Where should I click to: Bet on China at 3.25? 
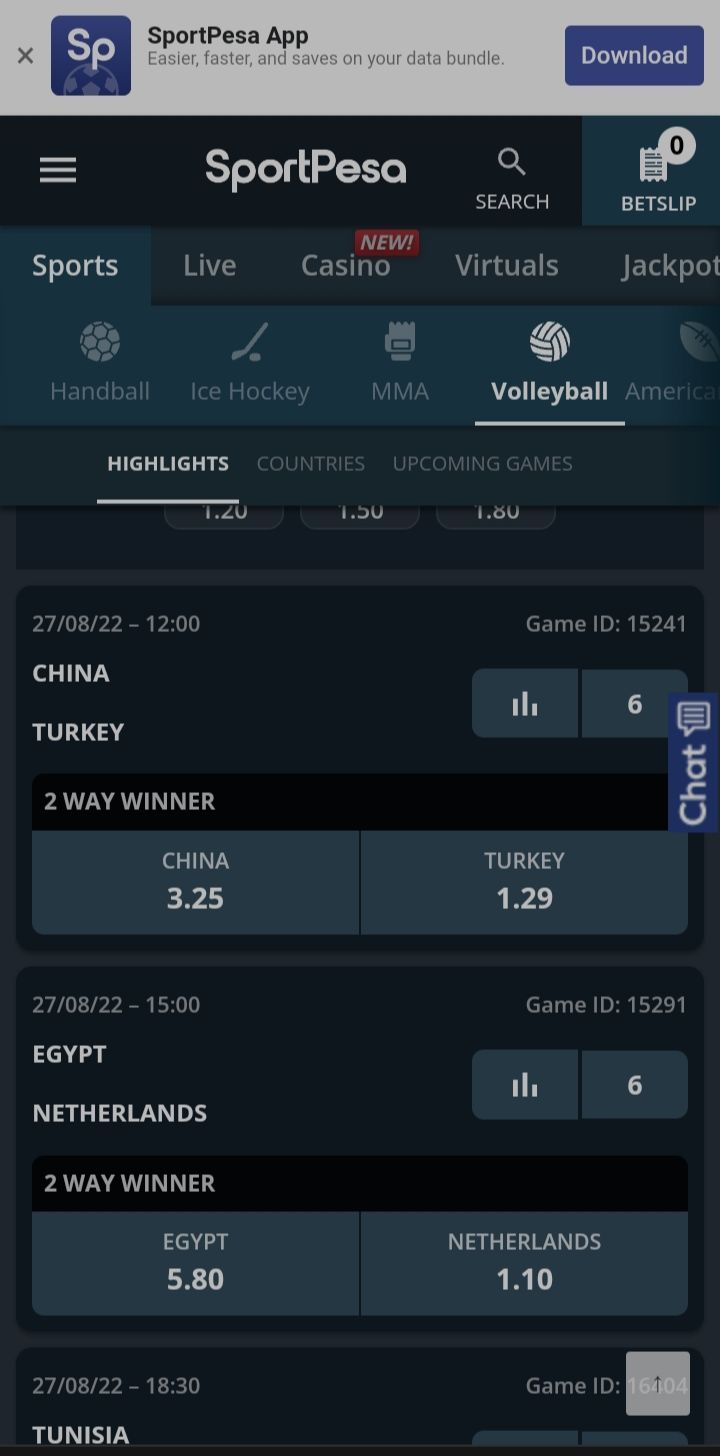point(196,882)
